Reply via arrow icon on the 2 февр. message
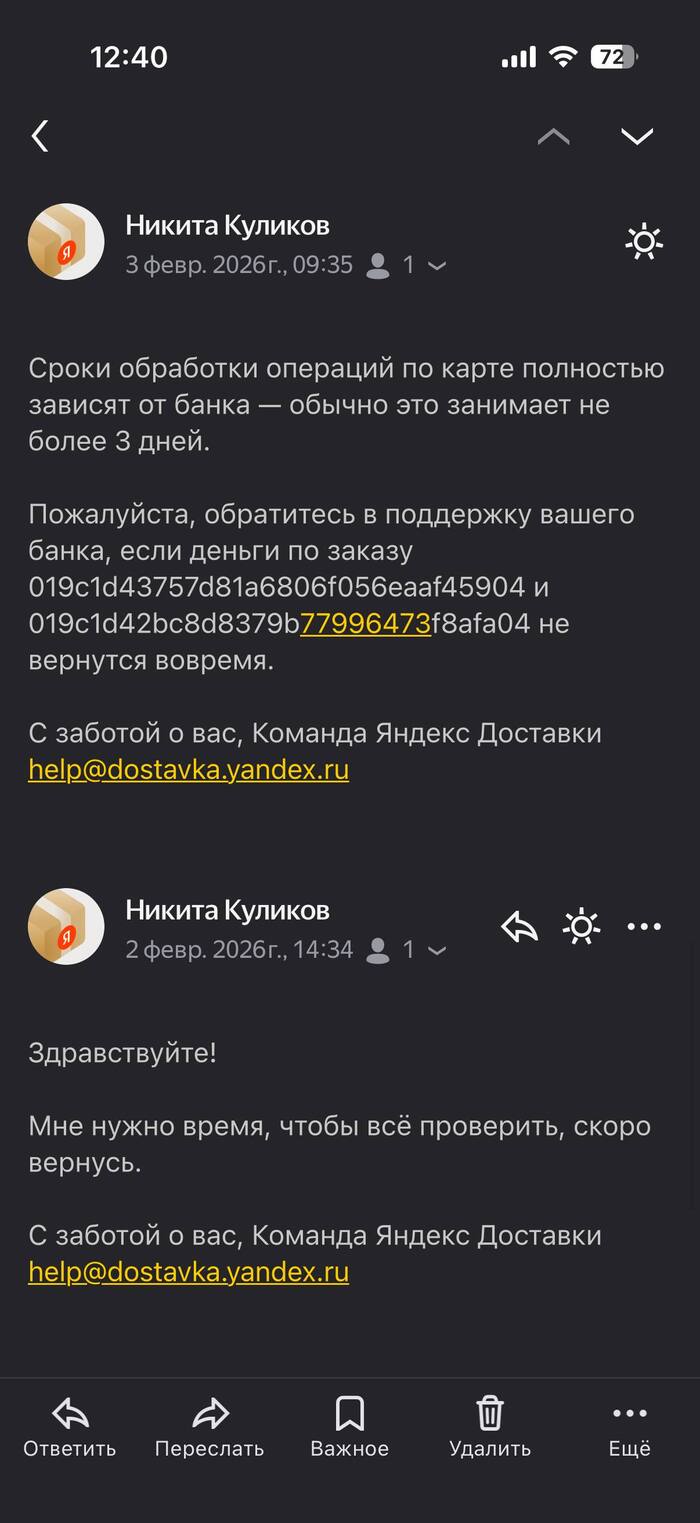Screen dimensions: 700x1523 (x=519, y=927)
